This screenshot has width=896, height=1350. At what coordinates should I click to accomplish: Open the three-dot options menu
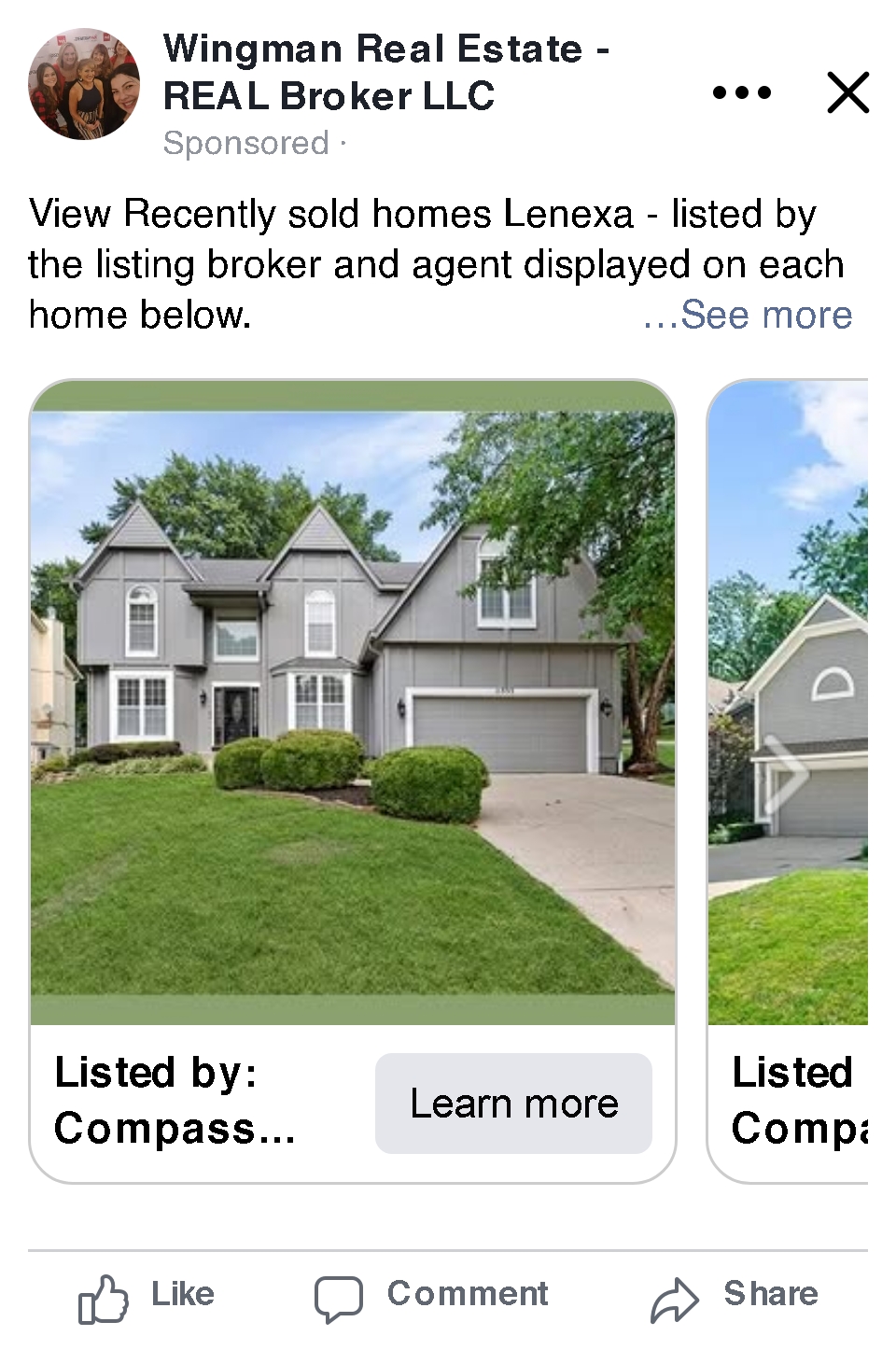point(741,92)
